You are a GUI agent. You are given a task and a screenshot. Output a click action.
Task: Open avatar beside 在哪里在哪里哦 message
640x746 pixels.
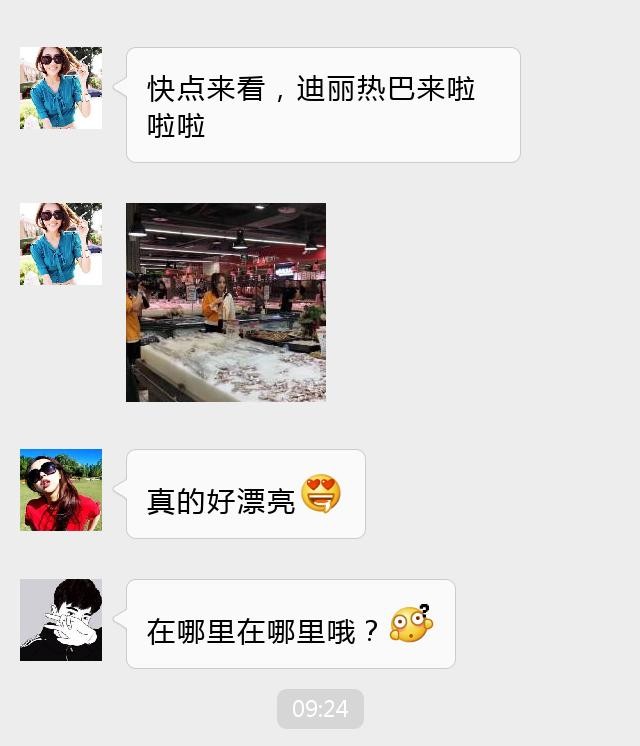tap(61, 620)
